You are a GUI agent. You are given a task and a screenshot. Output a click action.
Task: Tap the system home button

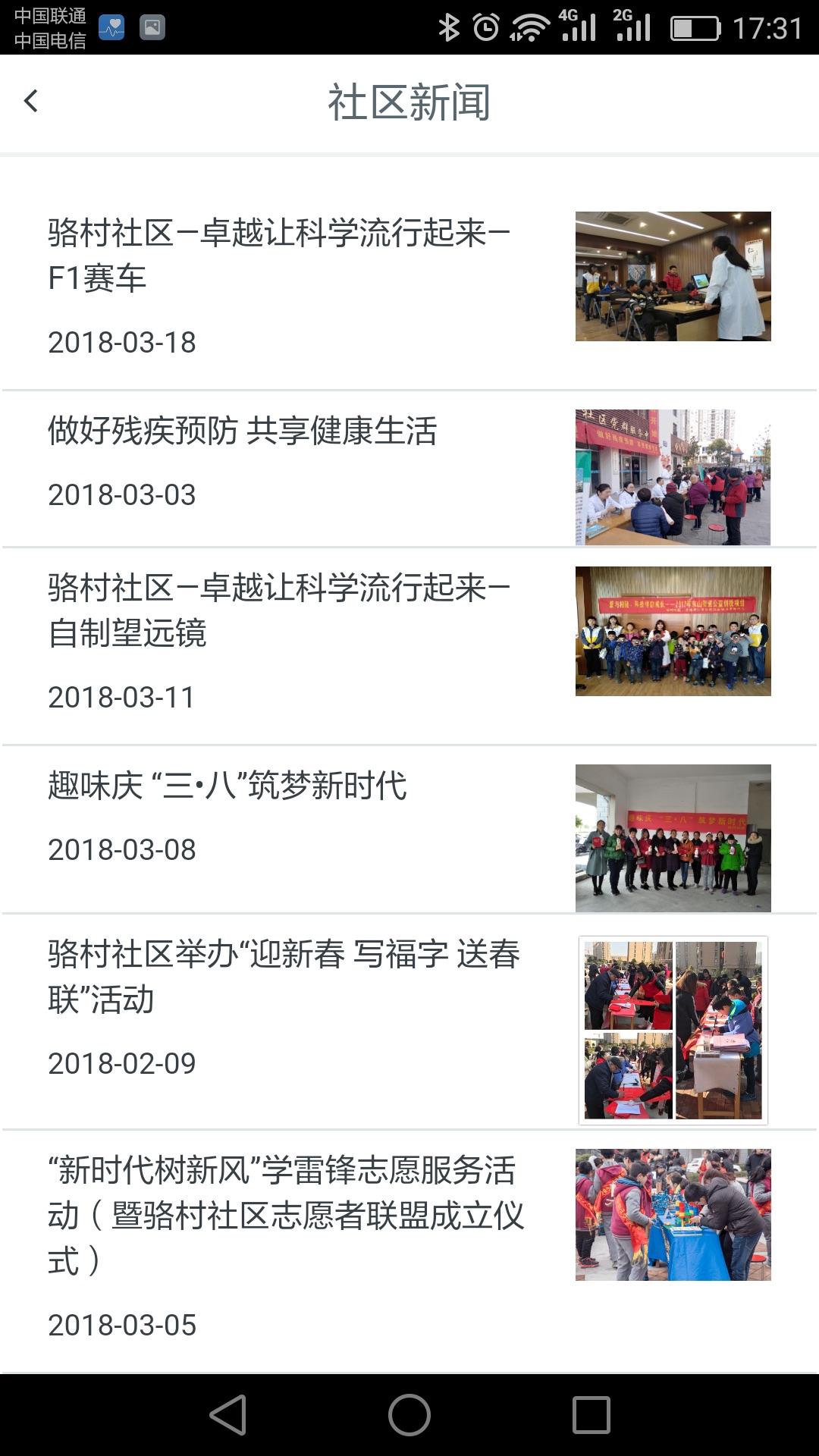click(x=409, y=1415)
